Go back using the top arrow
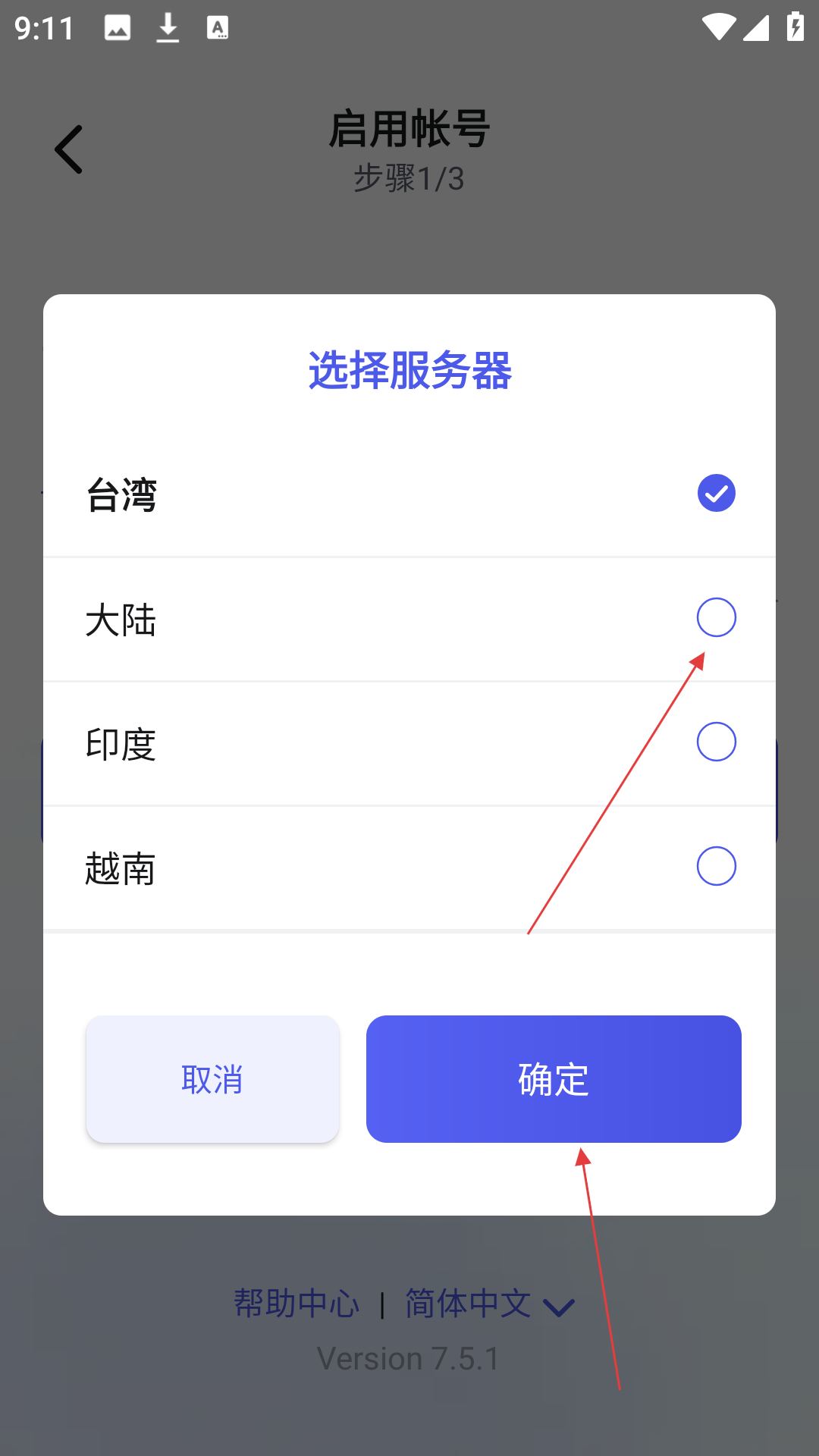 (69, 149)
